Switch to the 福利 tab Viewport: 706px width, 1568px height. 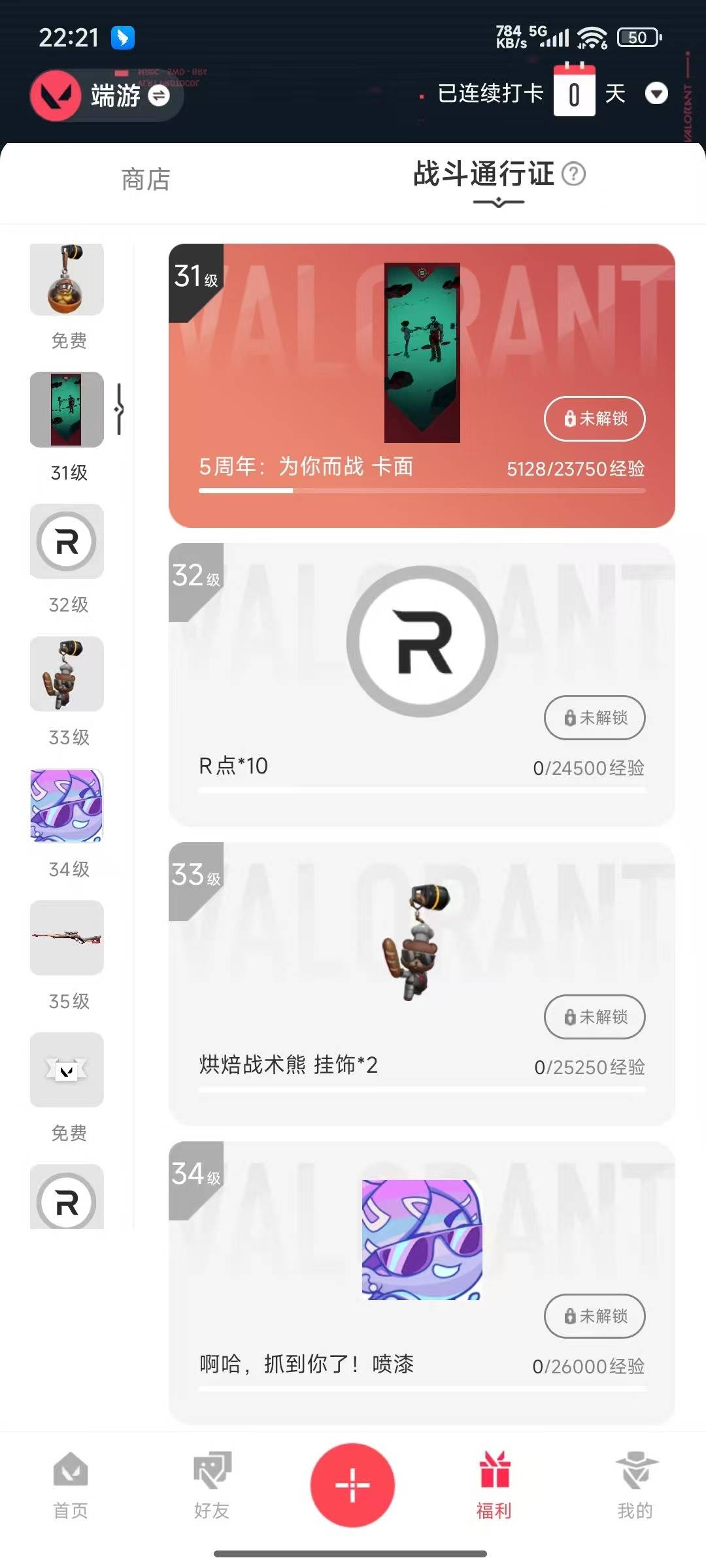coord(494,1484)
